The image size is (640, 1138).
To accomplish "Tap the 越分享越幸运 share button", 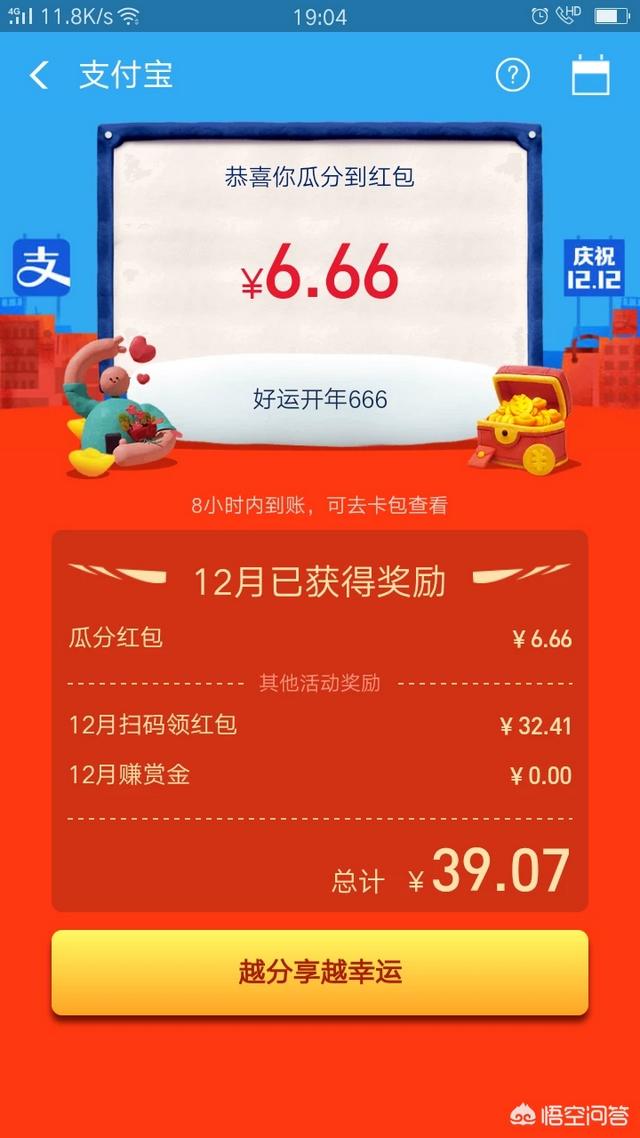I will (x=320, y=972).
